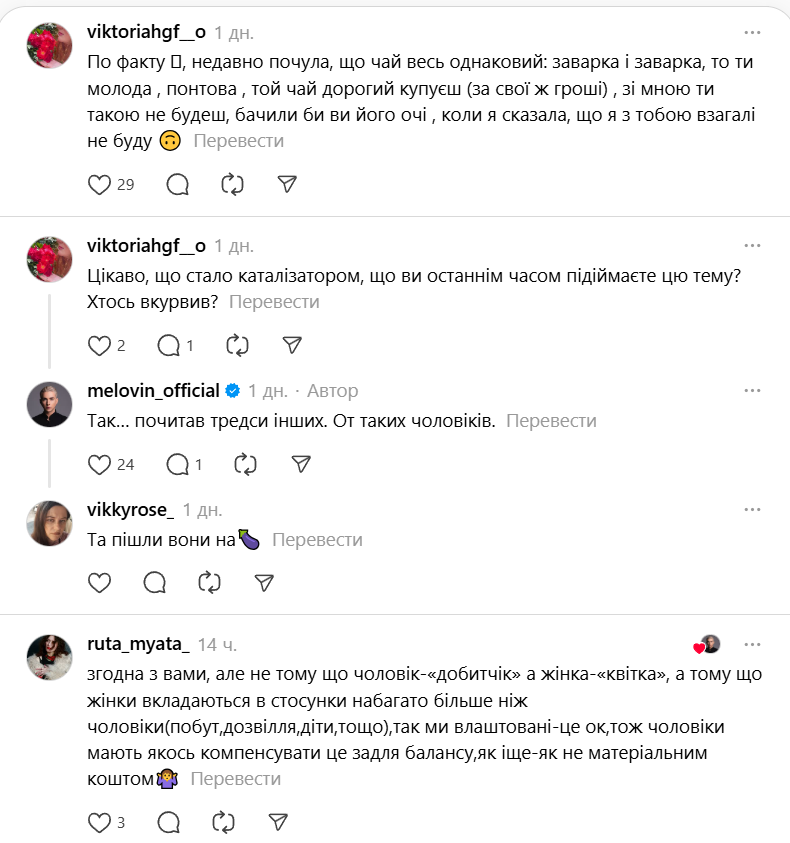Share viktoriahgf__o's first comment via paper plane
Viewport: 790px width, 843px height.
pos(286,184)
